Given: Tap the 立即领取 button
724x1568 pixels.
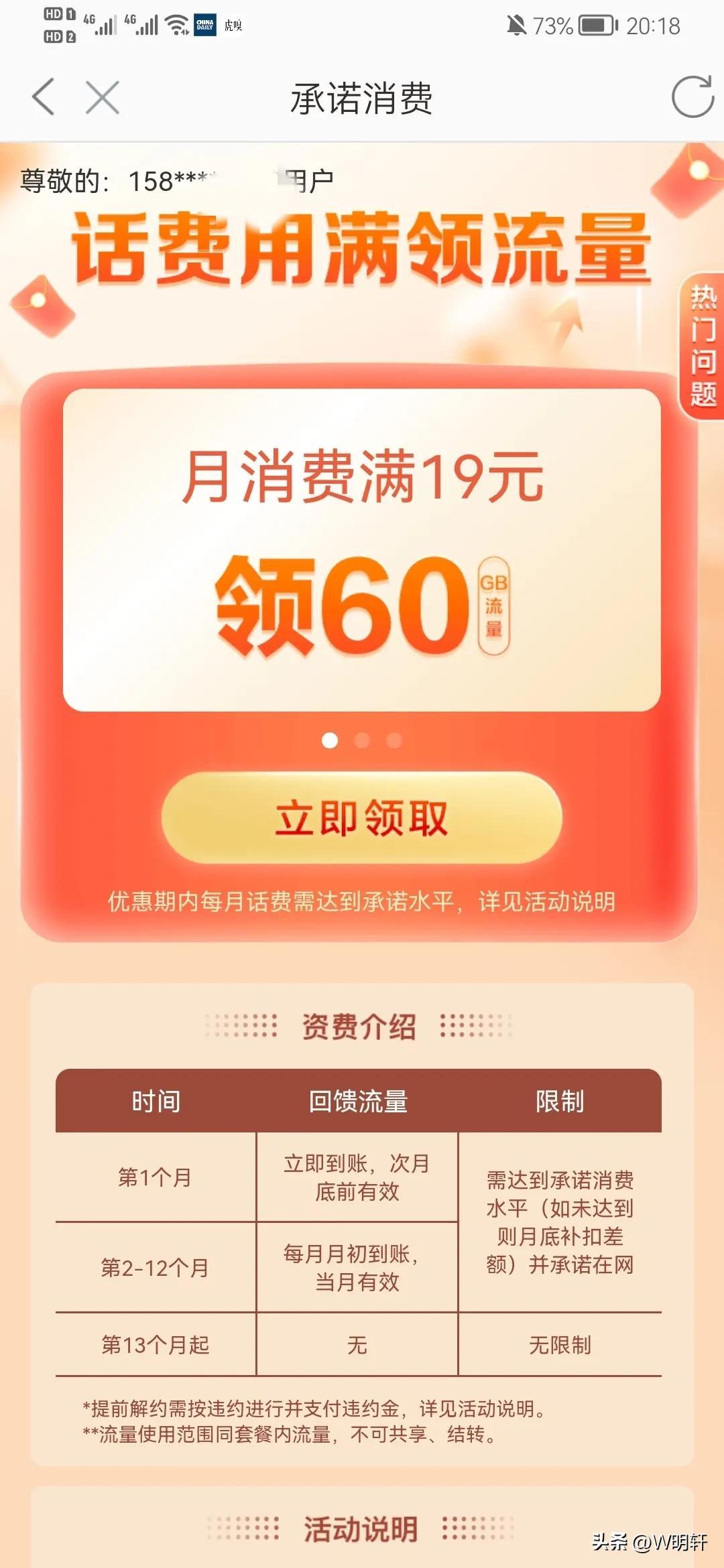Looking at the screenshot, I should pyautogui.click(x=361, y=818).
